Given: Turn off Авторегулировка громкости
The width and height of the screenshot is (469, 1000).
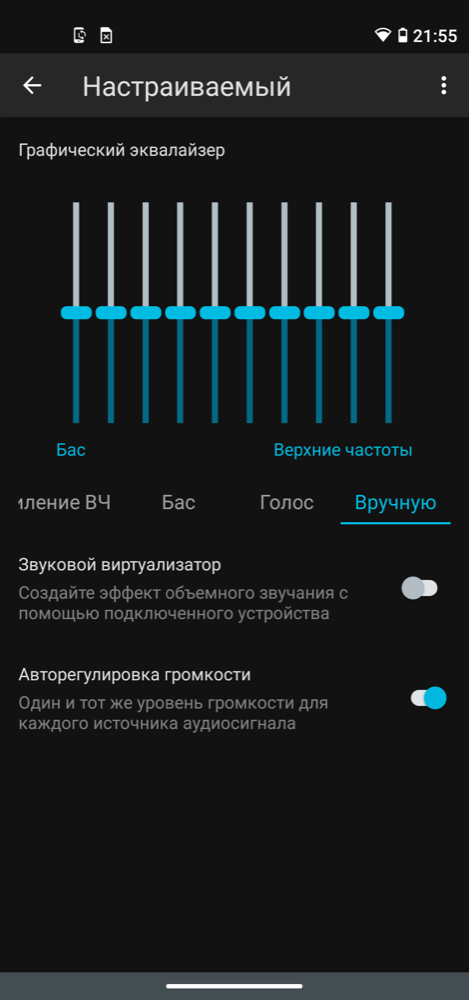Looking at the screenshot, I should [x=428, y=698].
